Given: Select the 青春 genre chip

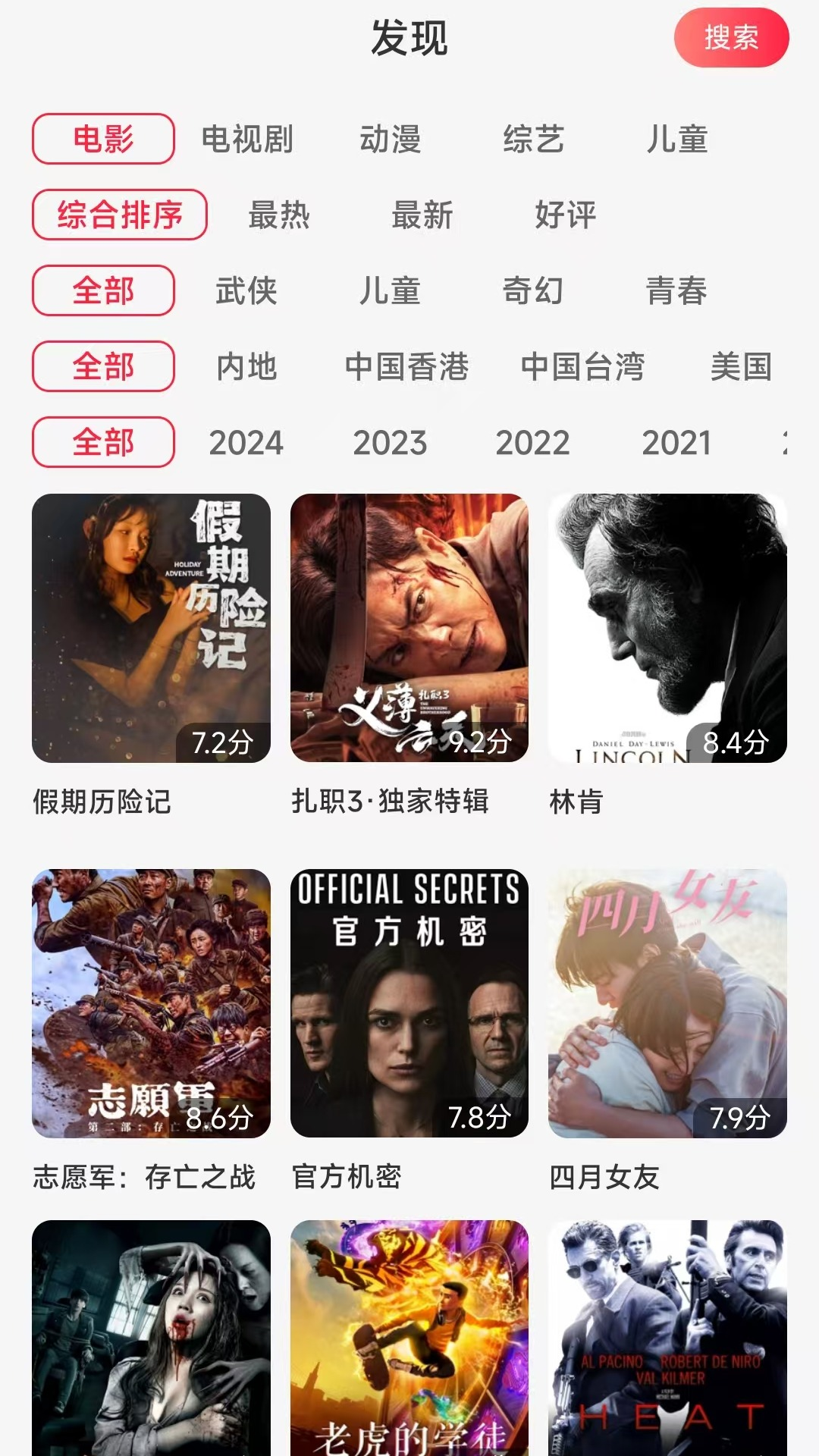Looking at the screenshot, I should pyautogui.click(x=676, y=291).
